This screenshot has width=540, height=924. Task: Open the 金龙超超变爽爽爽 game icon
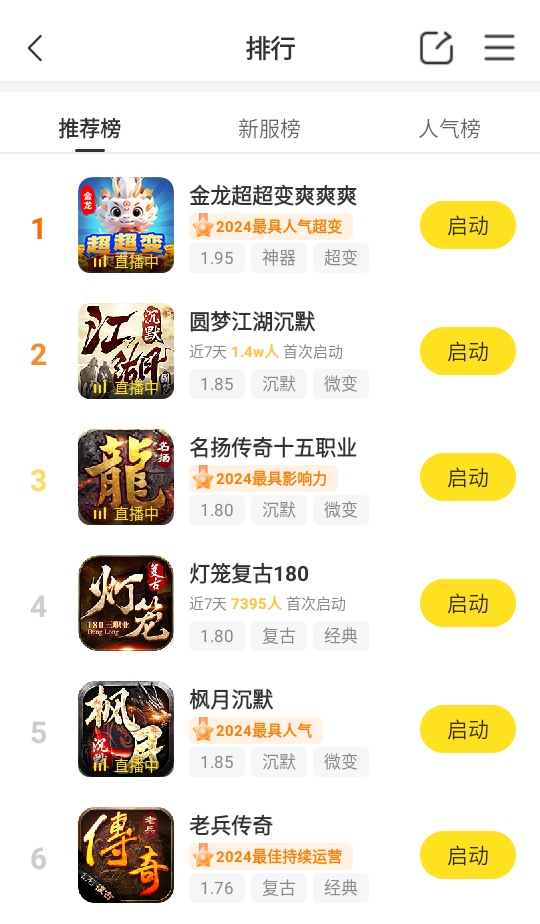tap(126, 225)
